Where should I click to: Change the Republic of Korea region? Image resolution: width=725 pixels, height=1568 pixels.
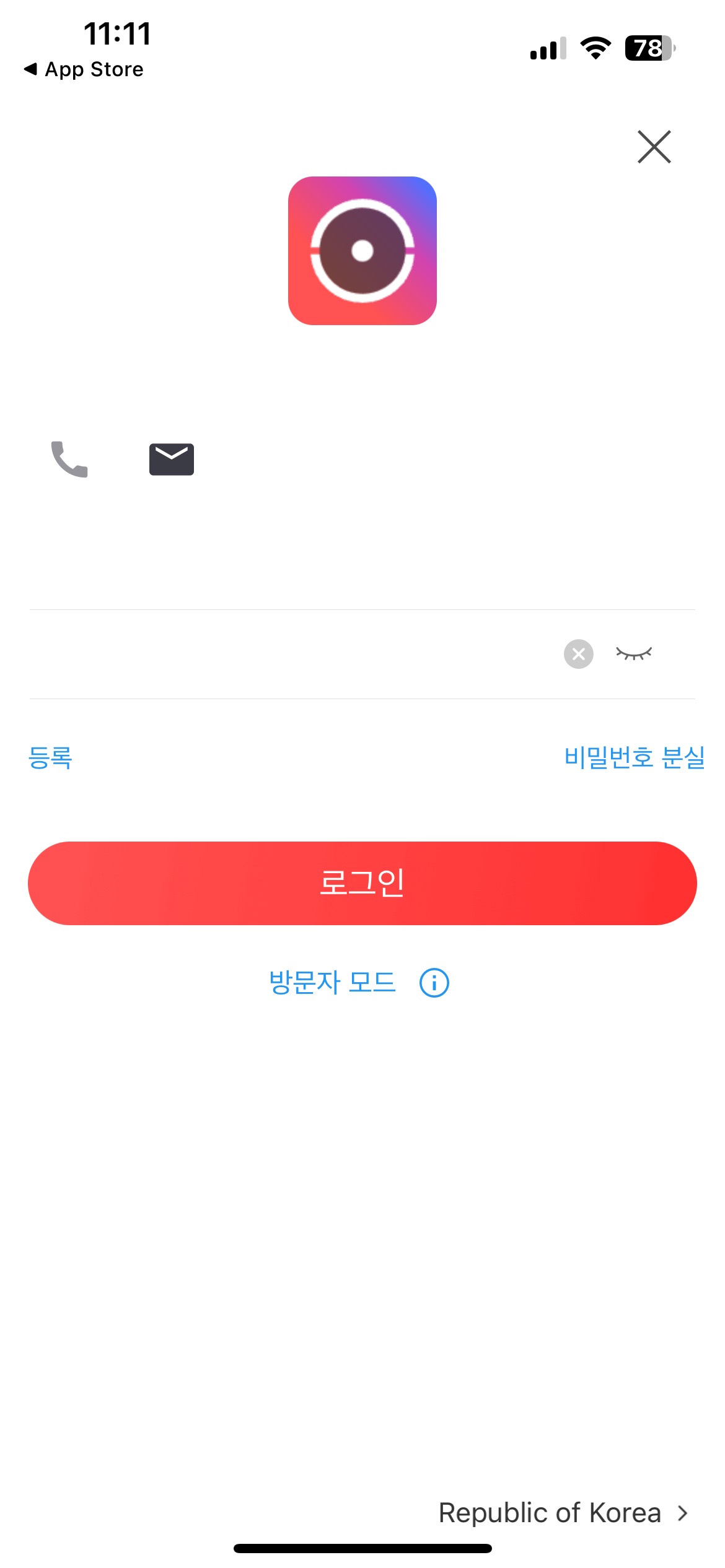(x=563, y=1513)
